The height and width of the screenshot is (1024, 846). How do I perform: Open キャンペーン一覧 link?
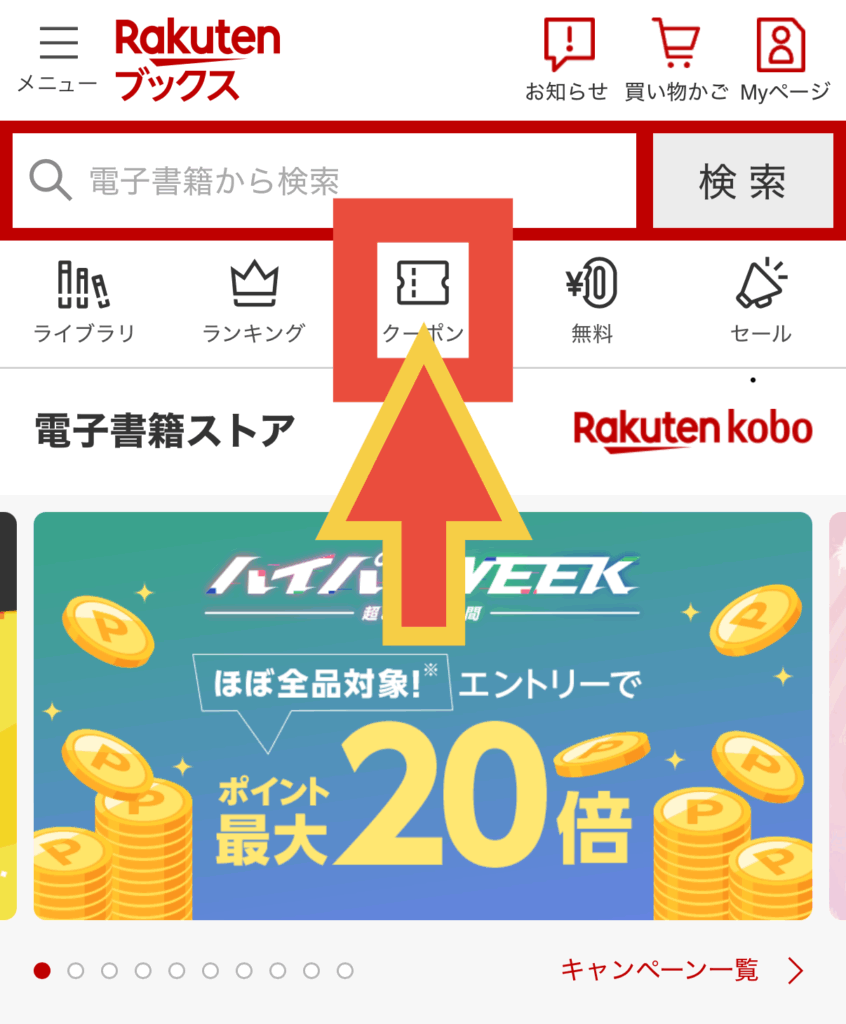(680, 970)
